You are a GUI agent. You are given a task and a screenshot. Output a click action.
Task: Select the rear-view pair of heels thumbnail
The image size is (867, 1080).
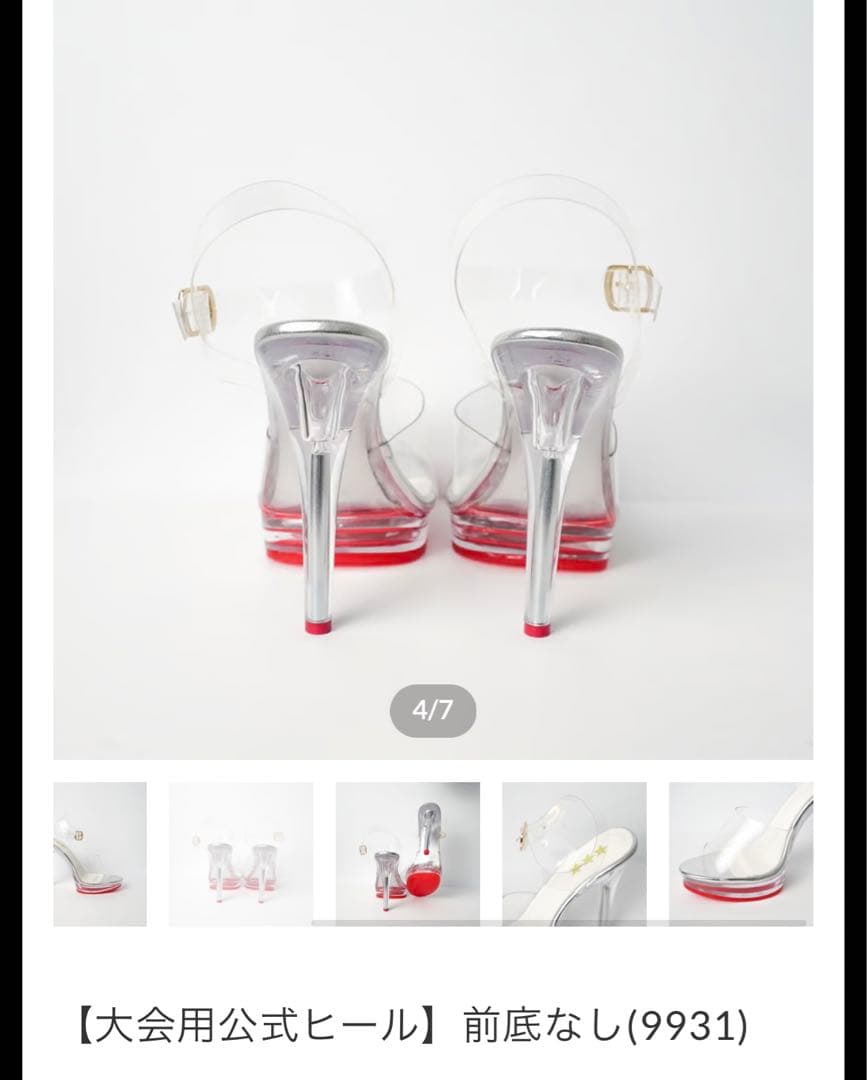coord(241,853)
